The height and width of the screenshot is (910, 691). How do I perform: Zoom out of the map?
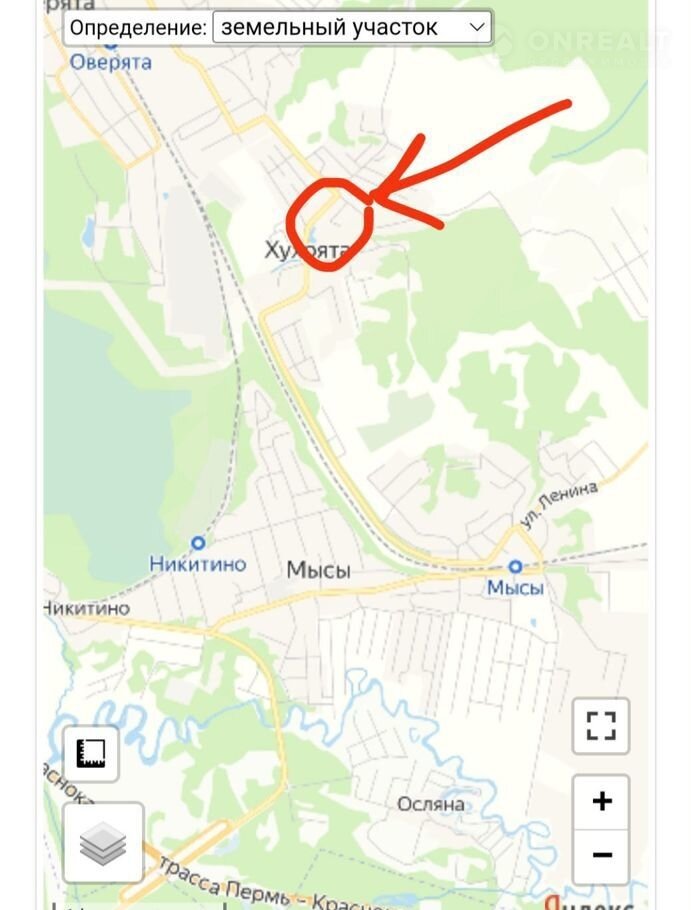[601, 856]
